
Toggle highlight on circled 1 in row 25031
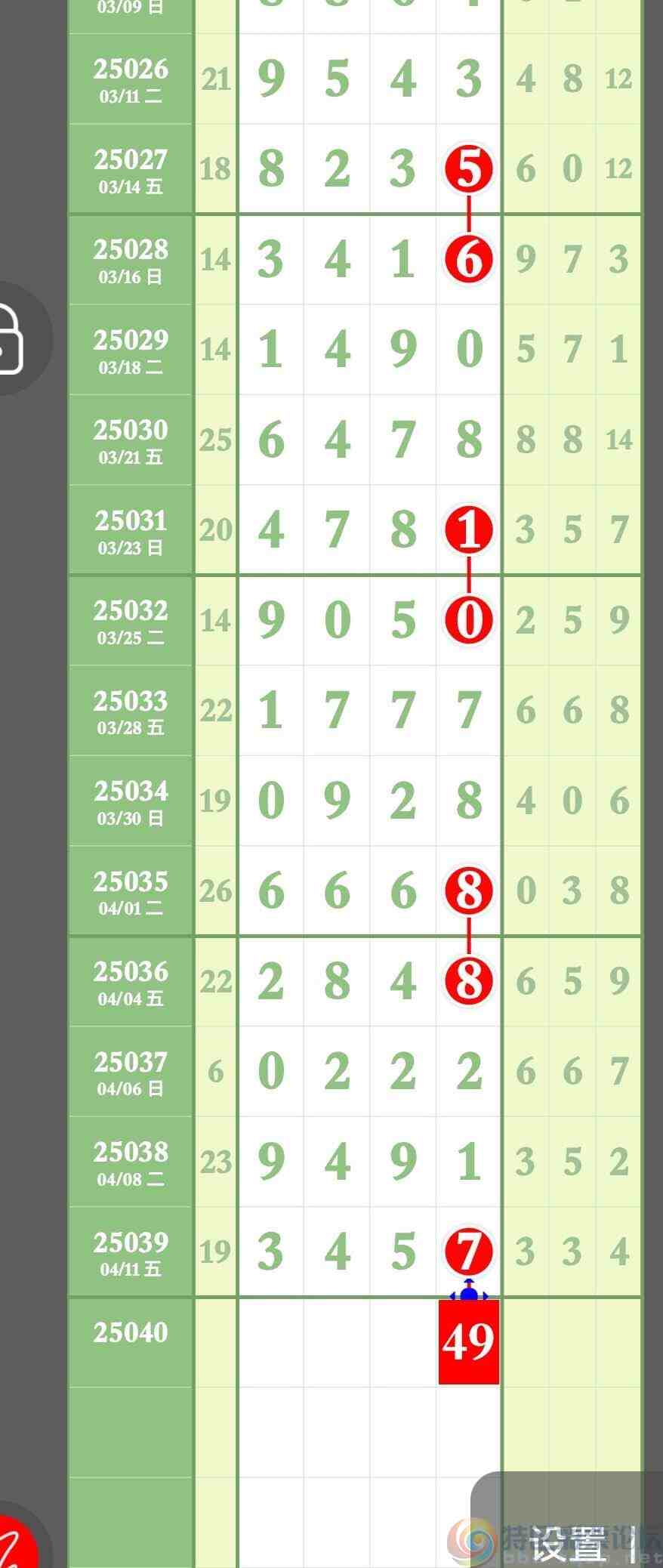469,529
